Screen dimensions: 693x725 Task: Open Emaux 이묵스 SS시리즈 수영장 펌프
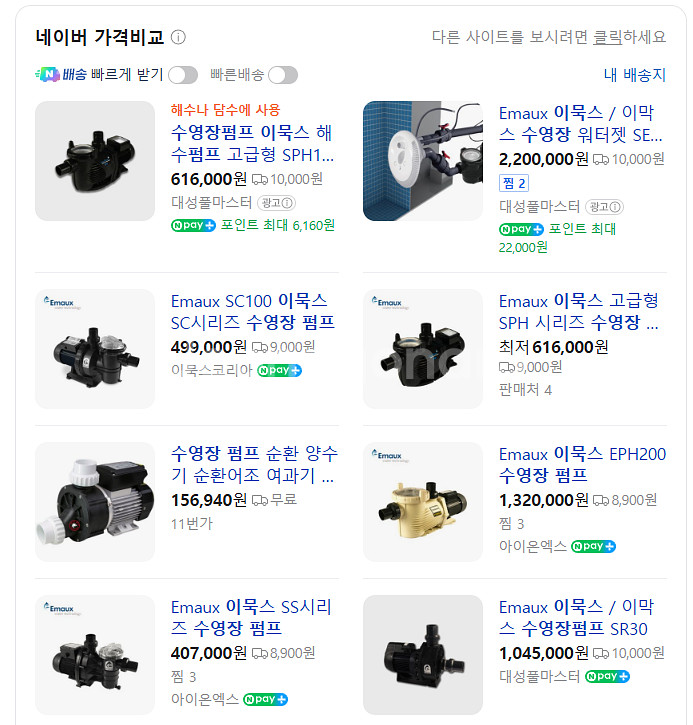(252, 618)
